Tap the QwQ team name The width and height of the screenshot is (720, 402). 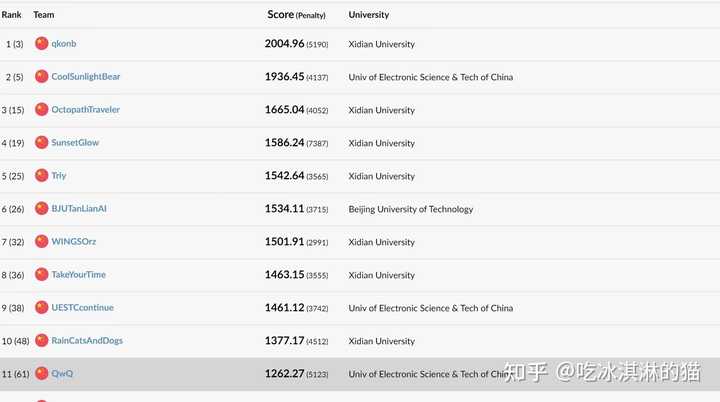[x=62, y=374]
